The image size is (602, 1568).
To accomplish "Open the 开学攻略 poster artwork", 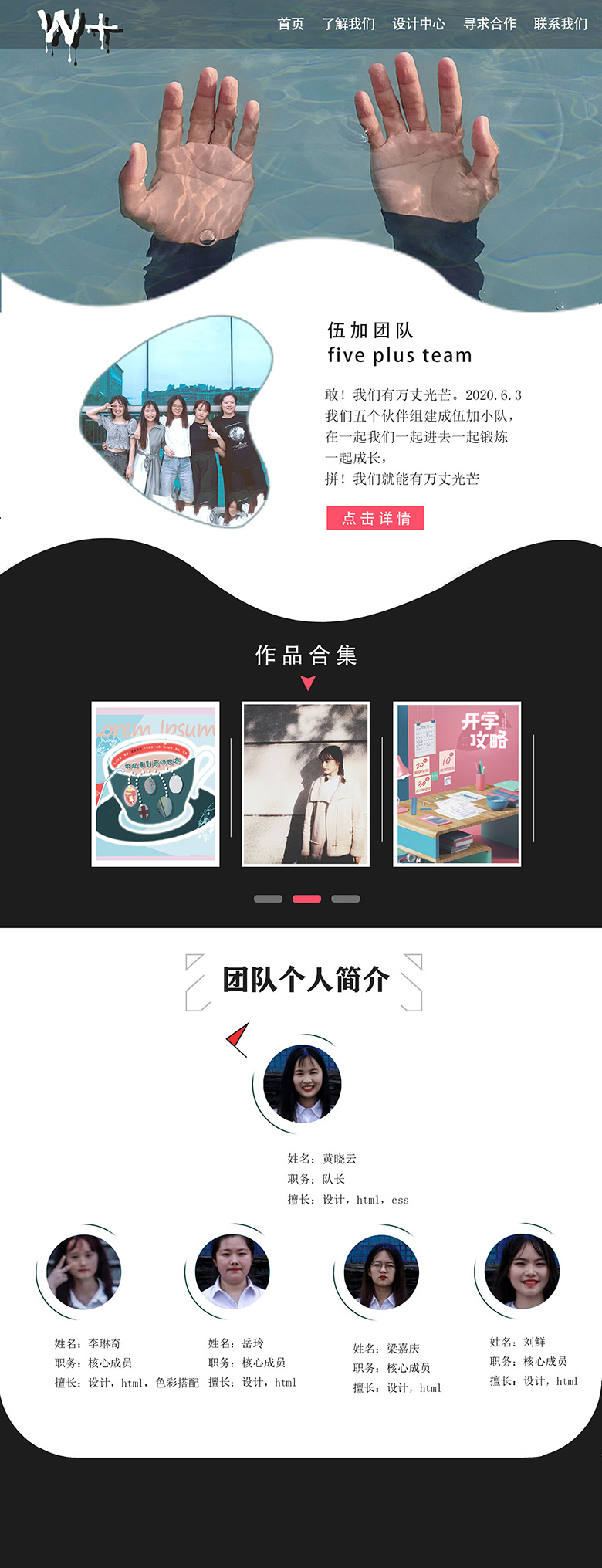I will pyautogui.click(x=457, y=784).
